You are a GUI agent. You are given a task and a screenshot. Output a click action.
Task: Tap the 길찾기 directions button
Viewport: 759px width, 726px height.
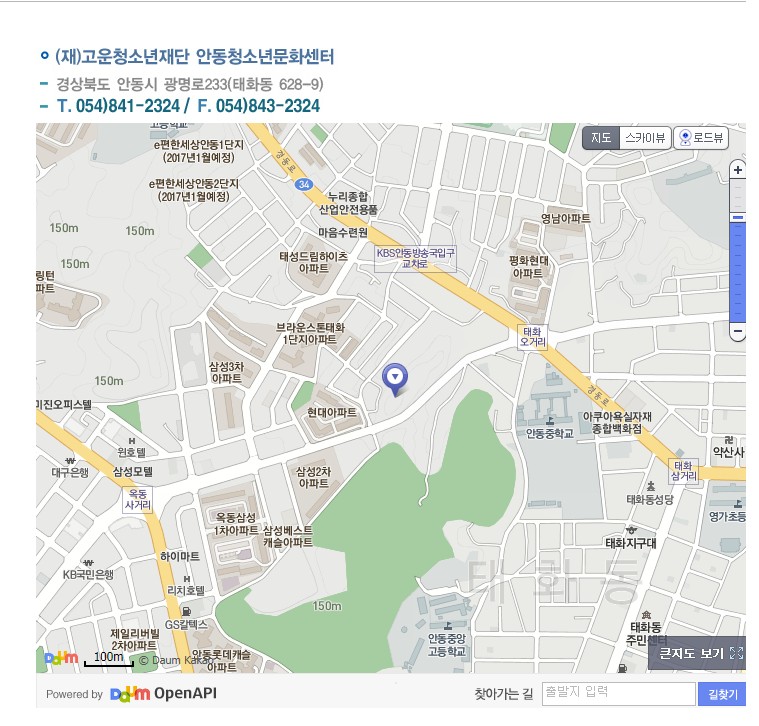[722, 694]
